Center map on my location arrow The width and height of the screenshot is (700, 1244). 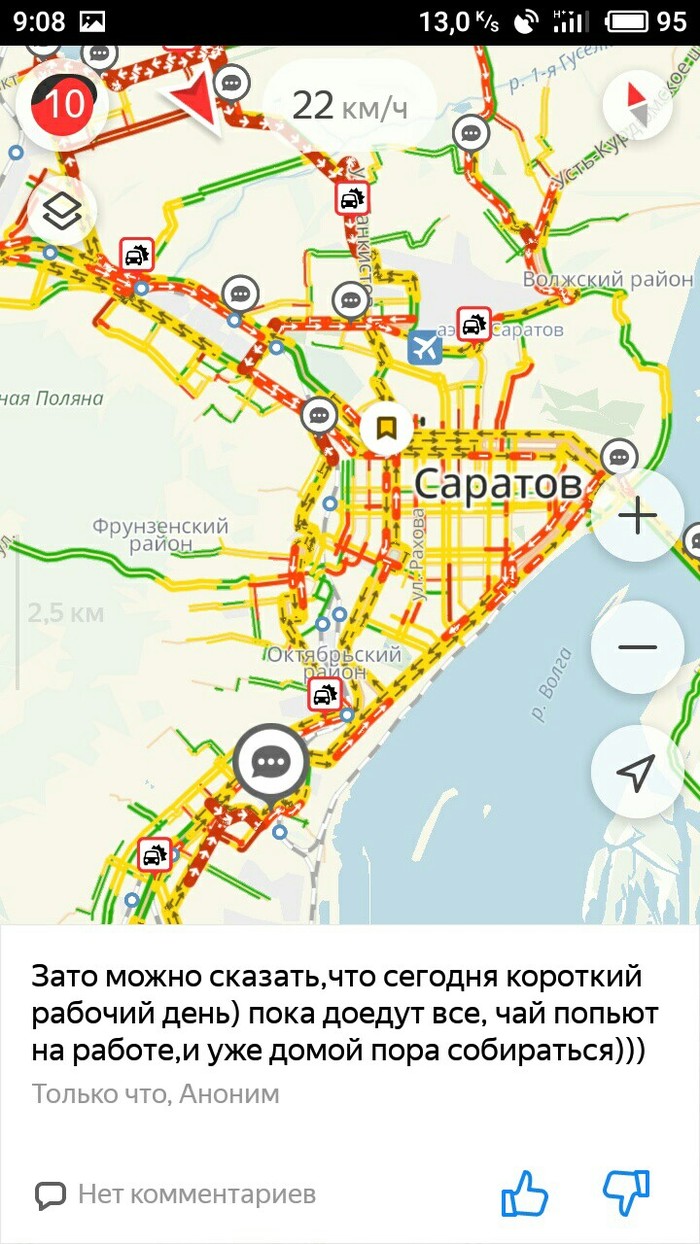(638, 772)
